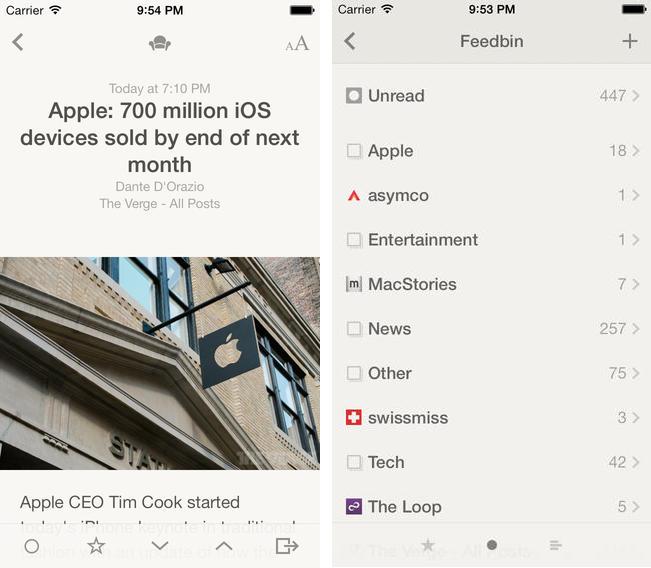Open the Tech folder

coord(491,462)
